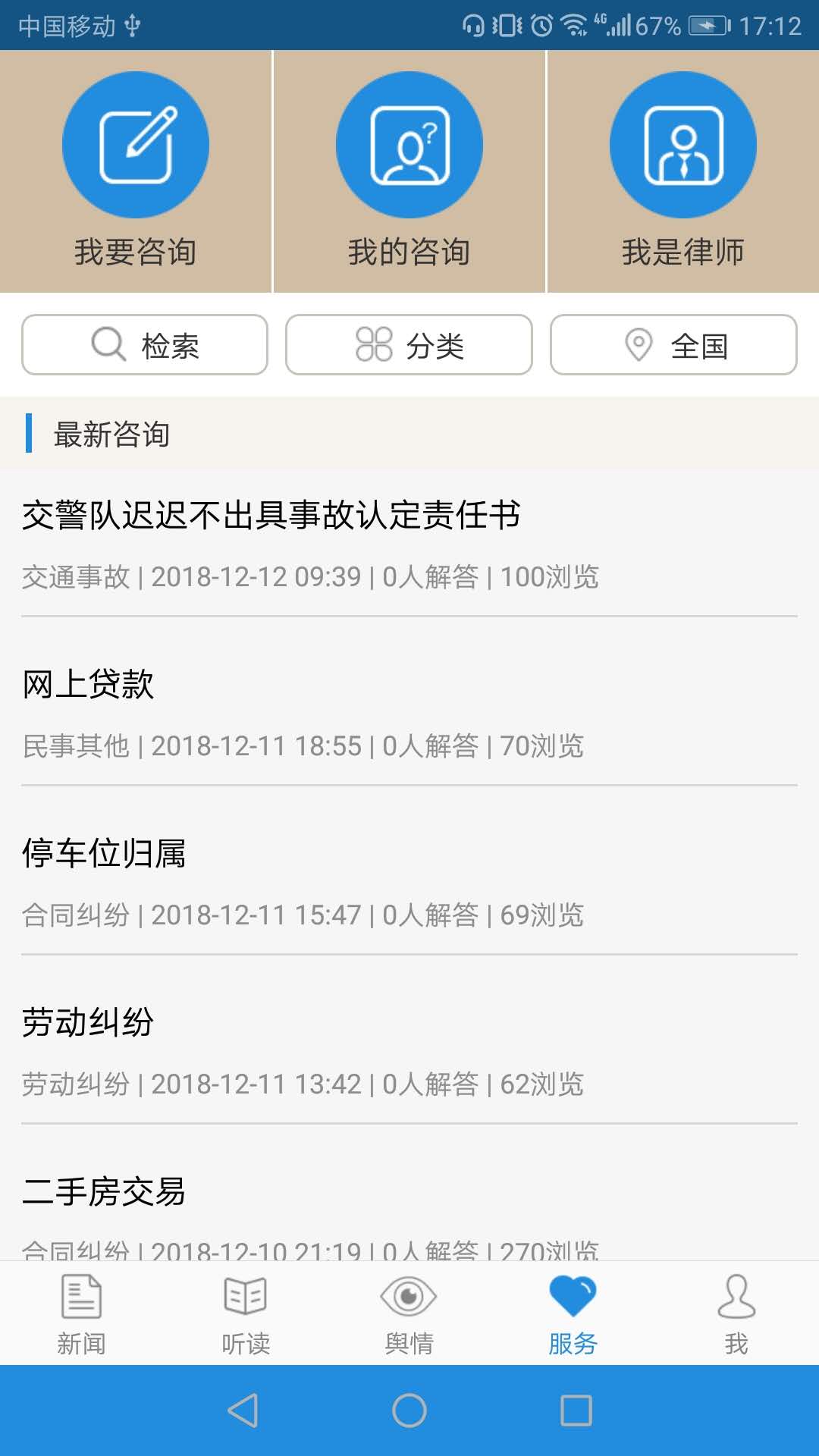Switch to the 新闻 tab
This screenshot has width=819, height=1456.
pyautogui.click(x=81, y=1312)
